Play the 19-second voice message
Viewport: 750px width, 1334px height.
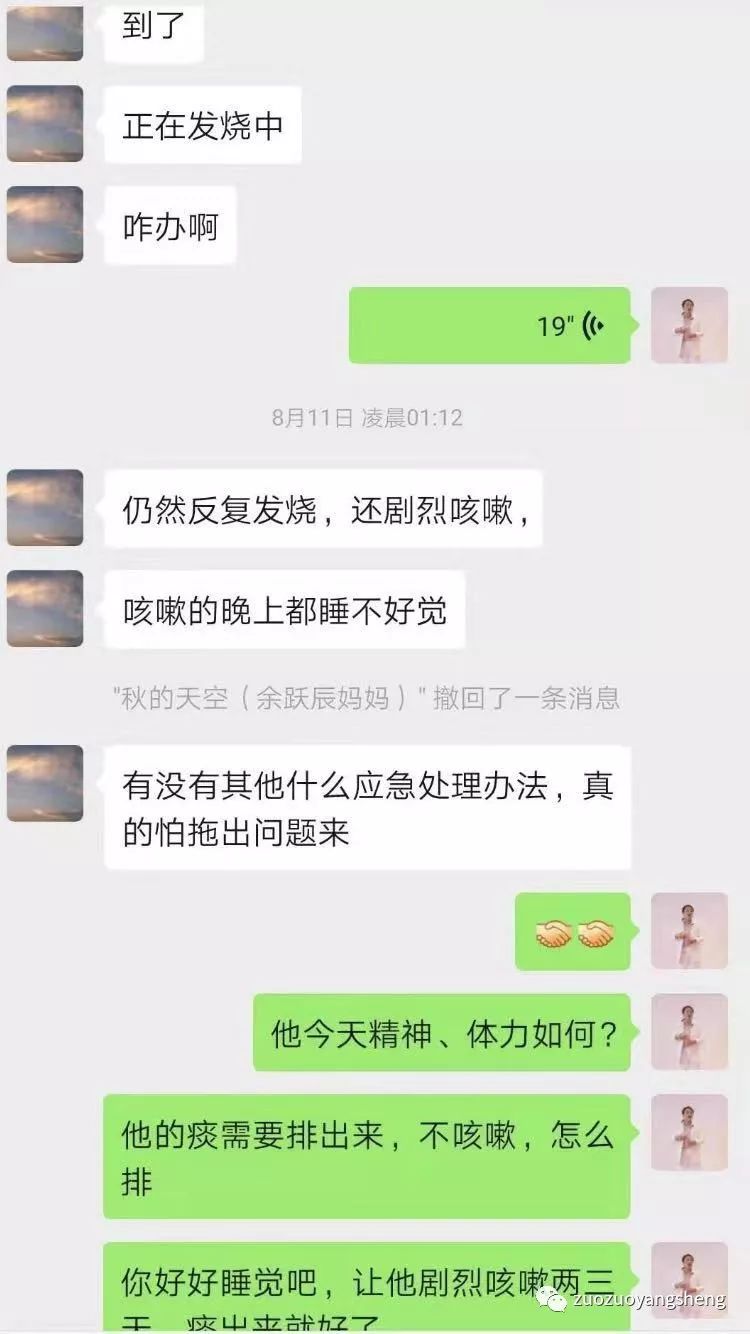489,325
